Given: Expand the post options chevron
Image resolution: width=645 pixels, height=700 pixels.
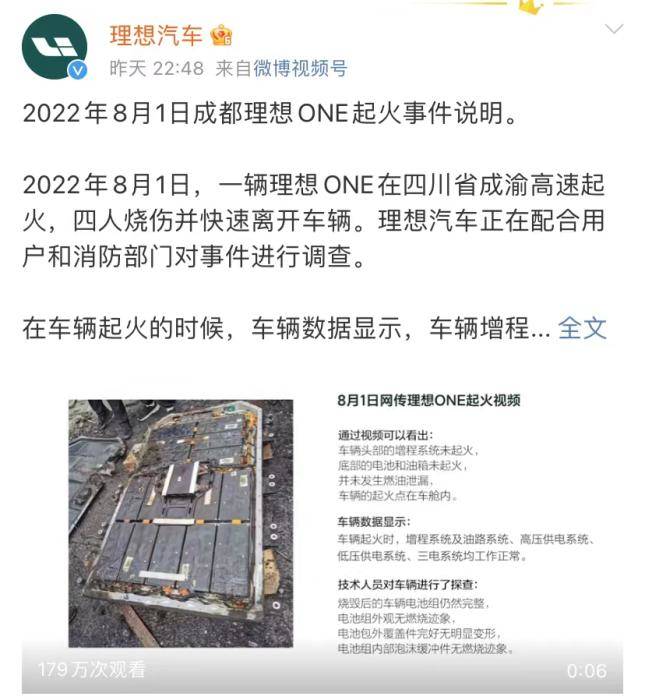Looking at the screenshot, I should click(613, 29).
